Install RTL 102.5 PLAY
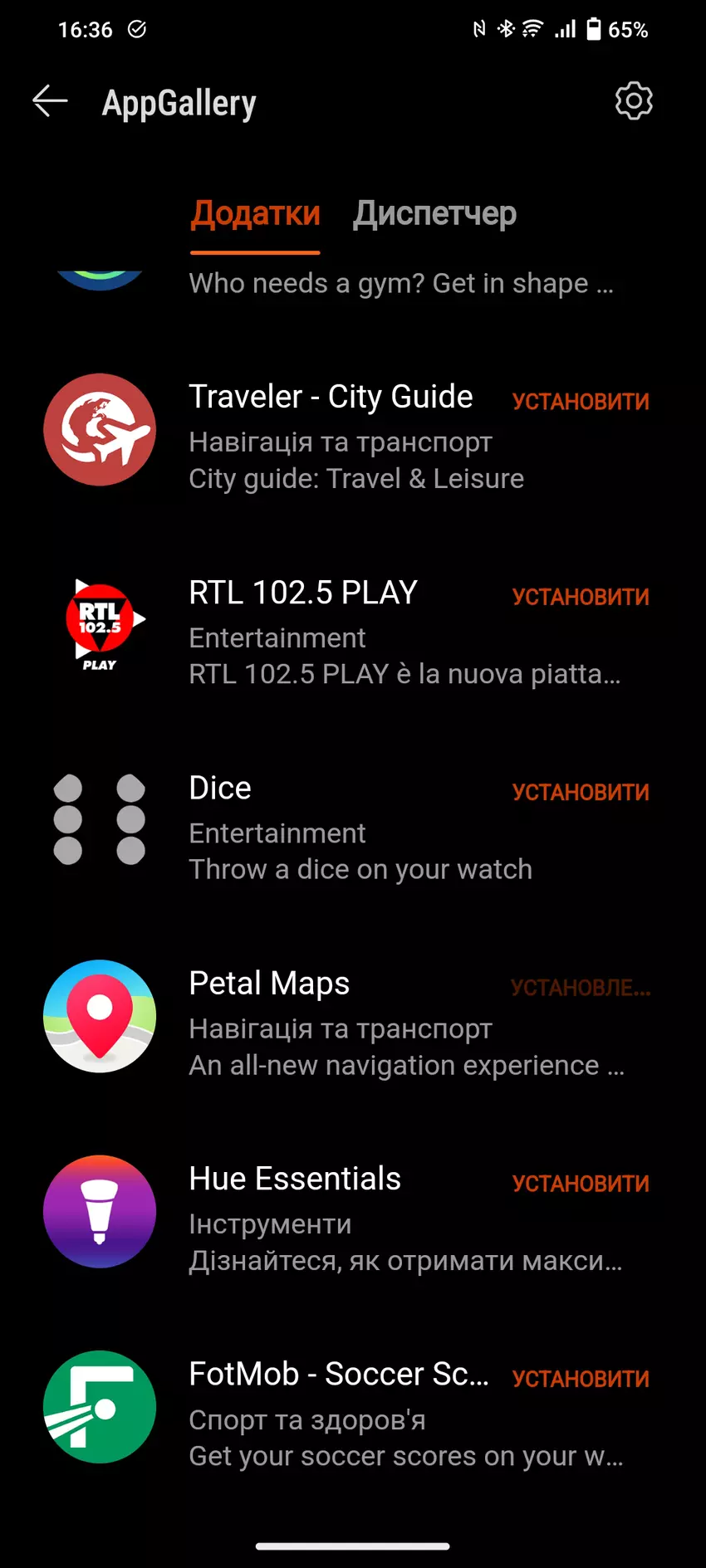 [x=581, y=597]
